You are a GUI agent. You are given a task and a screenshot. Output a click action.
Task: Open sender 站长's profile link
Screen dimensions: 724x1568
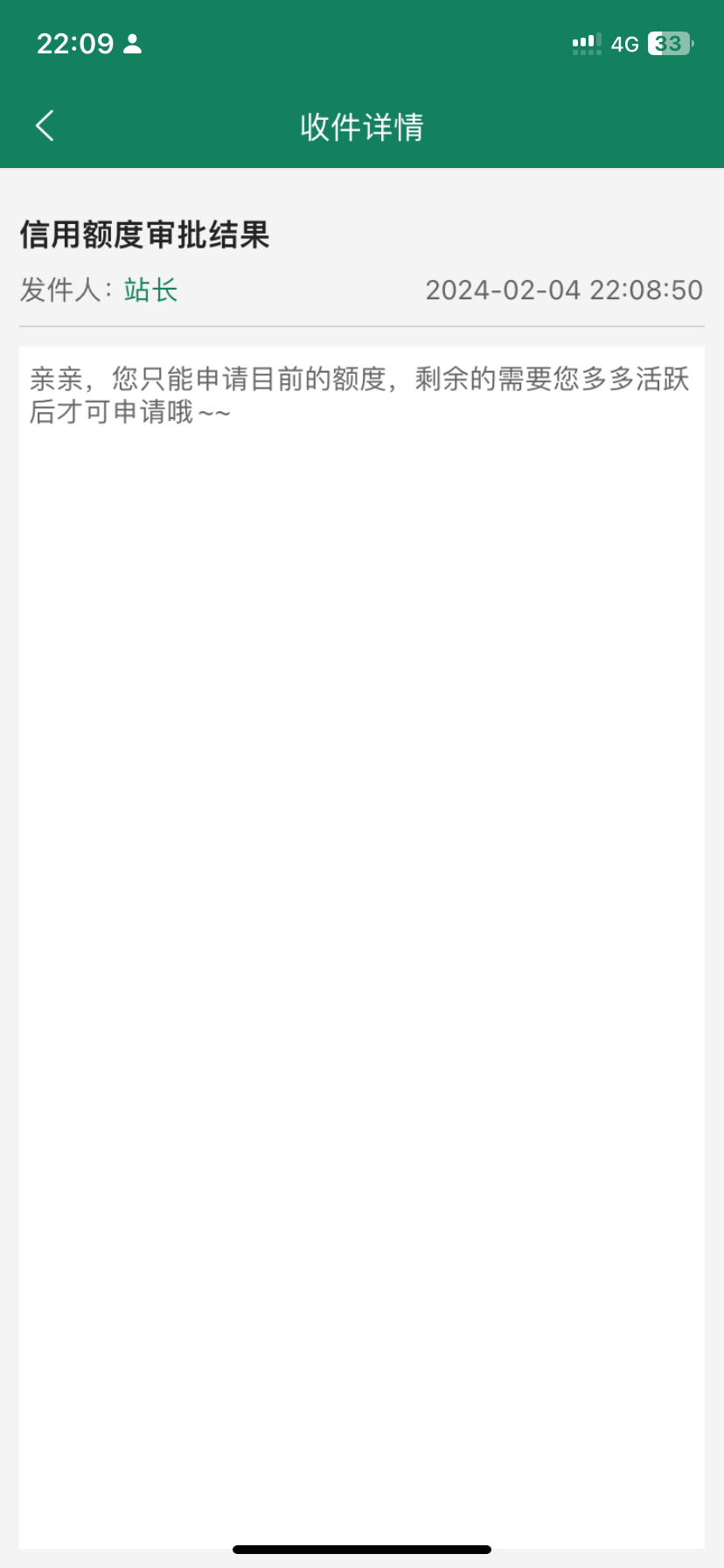[x=150, y=290]
